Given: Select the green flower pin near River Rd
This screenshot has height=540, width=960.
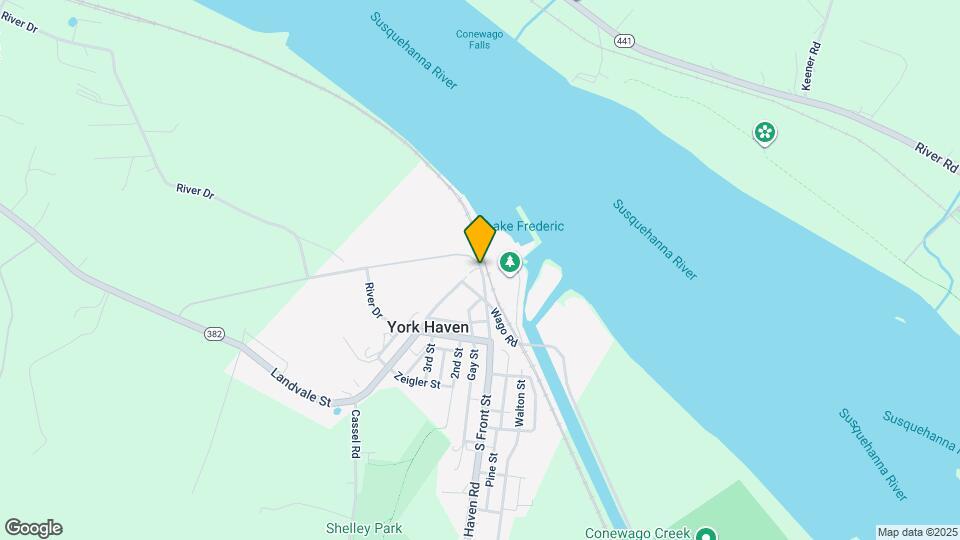Looking at the screenshot, I should coord(764,133).
